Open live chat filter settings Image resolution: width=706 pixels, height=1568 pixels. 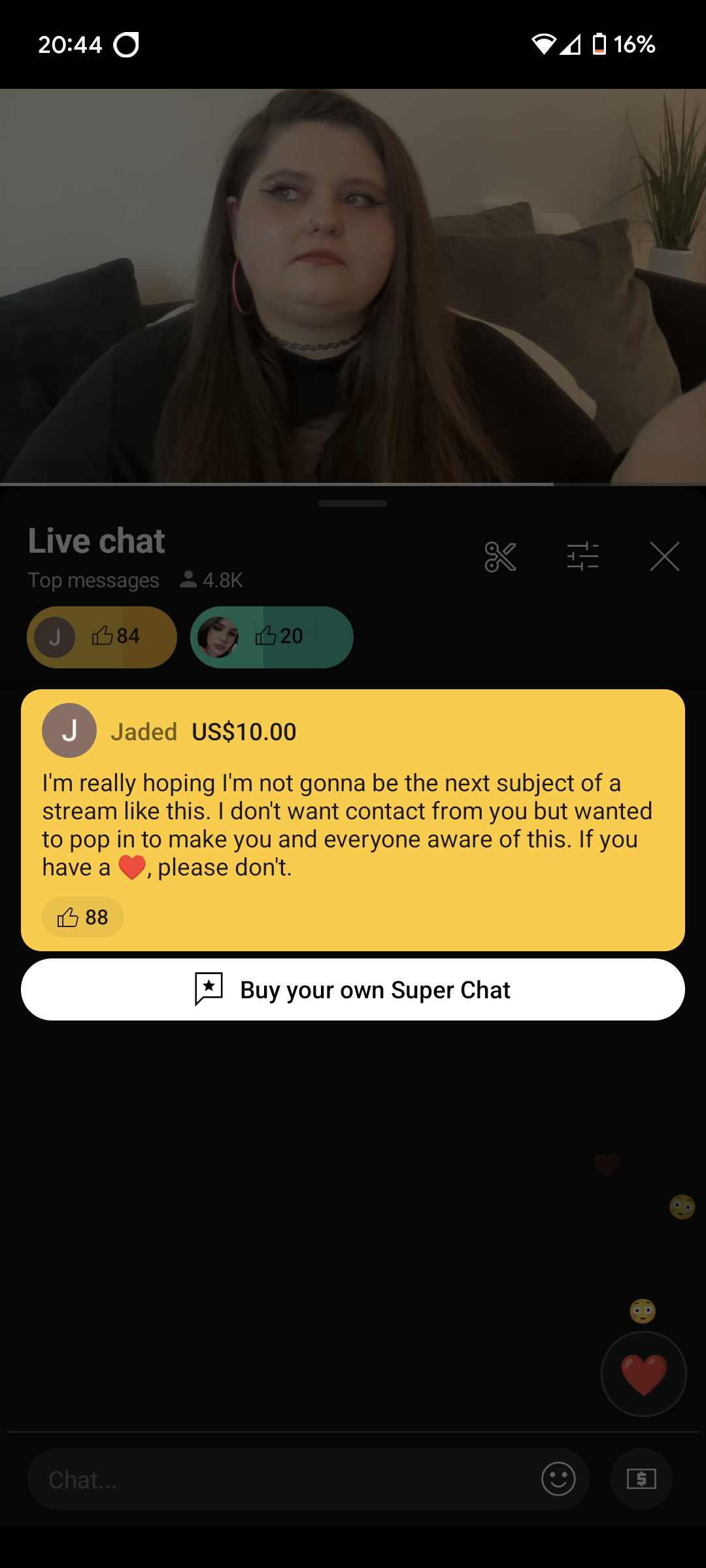coord(582,557)
